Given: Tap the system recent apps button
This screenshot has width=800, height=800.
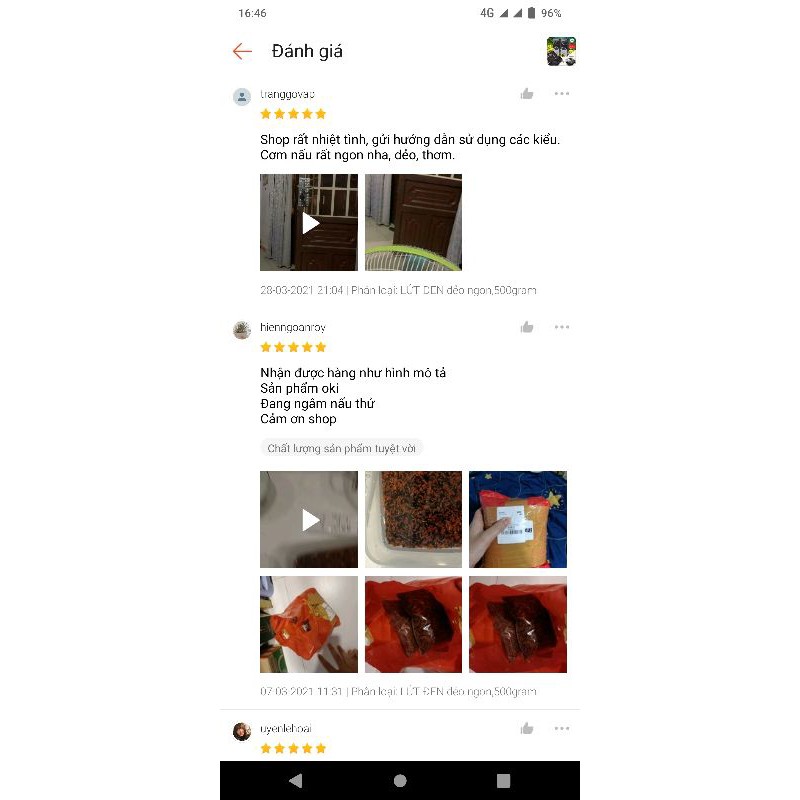Looking at the screenshot, I should pyautogui.click(x=503, y=780).
